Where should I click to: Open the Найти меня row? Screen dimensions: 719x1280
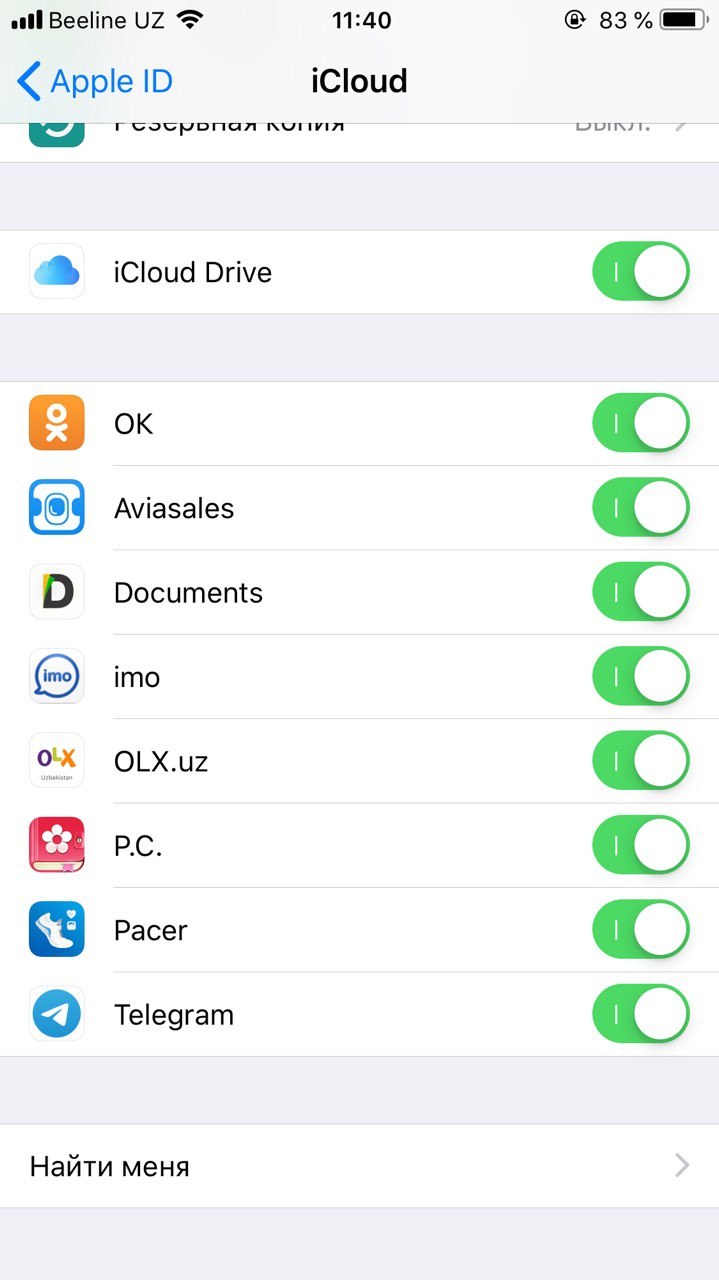tap(359, 1166)
